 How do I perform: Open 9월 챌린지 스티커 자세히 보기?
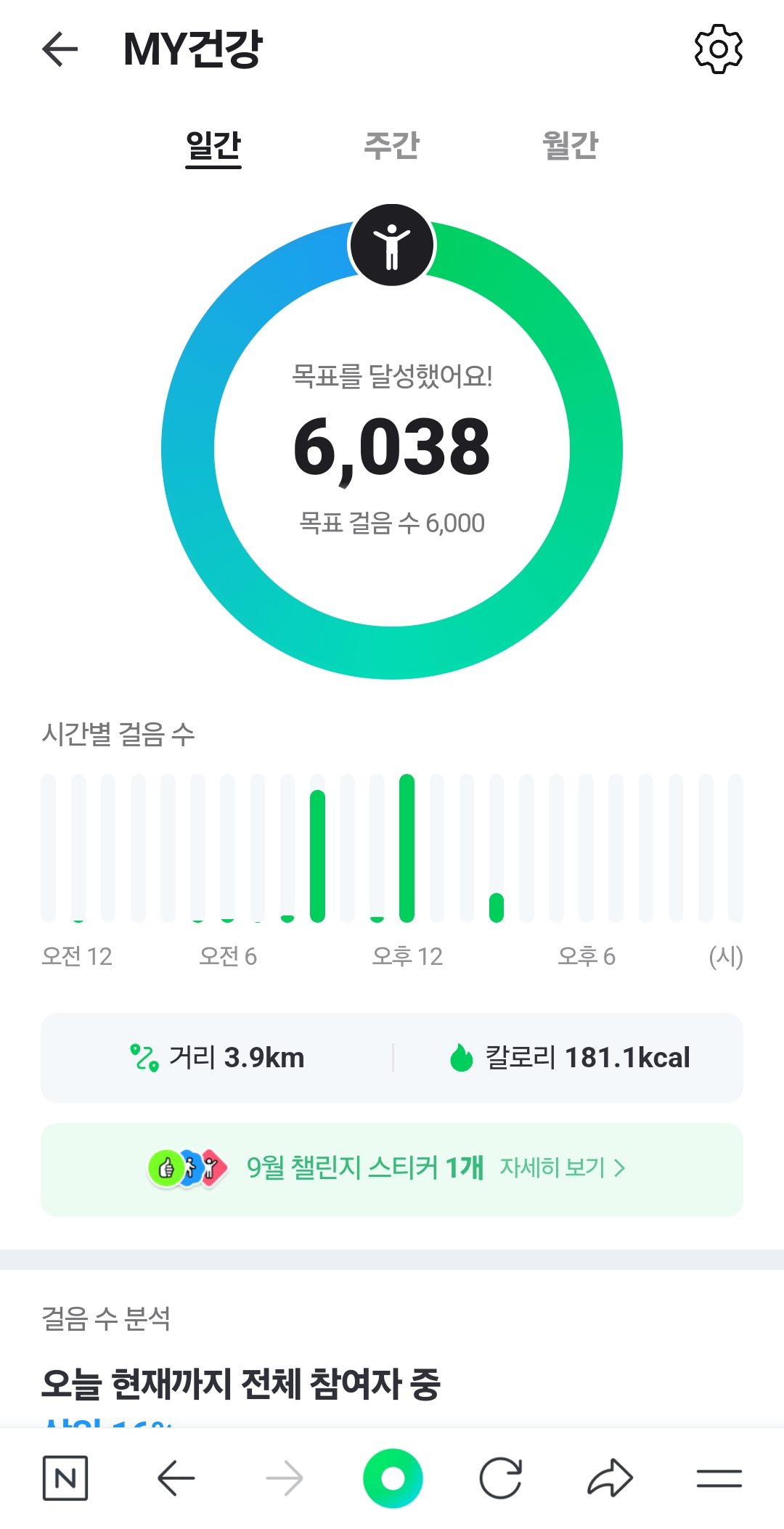[x=562, y=1167]
